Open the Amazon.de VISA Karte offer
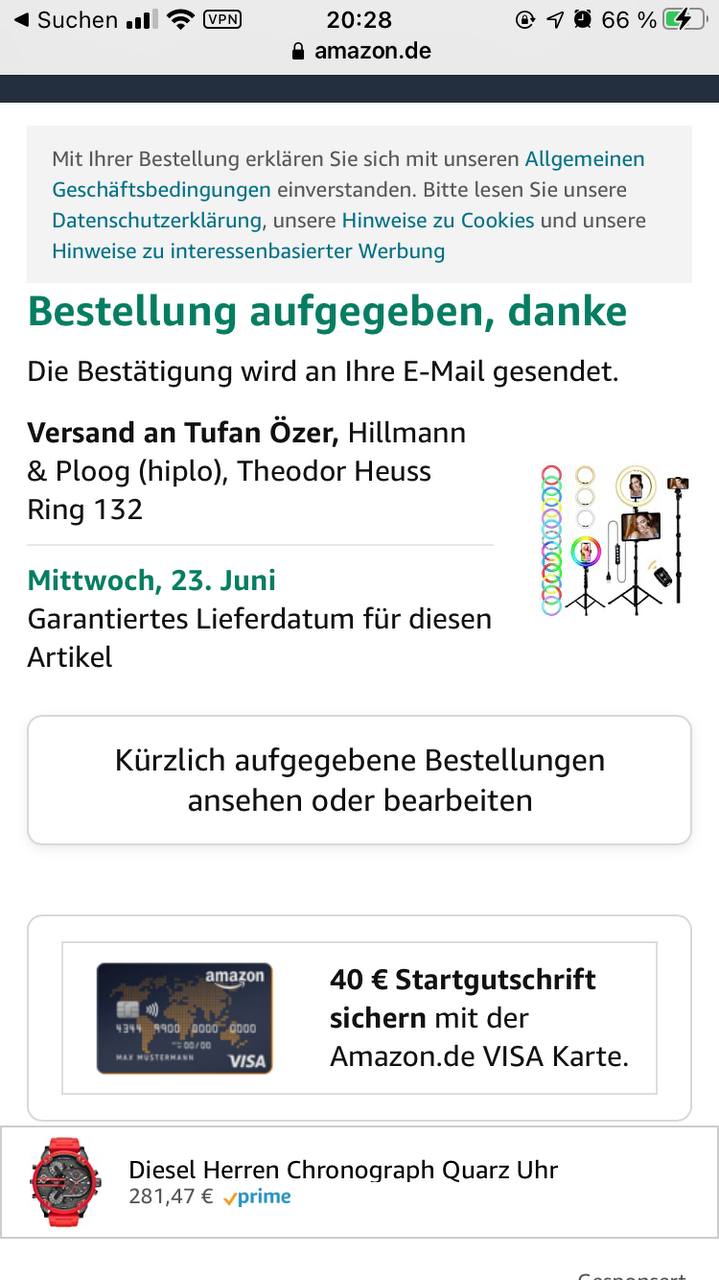The height and width of the screenshot is (1280, 719). [359, 1018]
